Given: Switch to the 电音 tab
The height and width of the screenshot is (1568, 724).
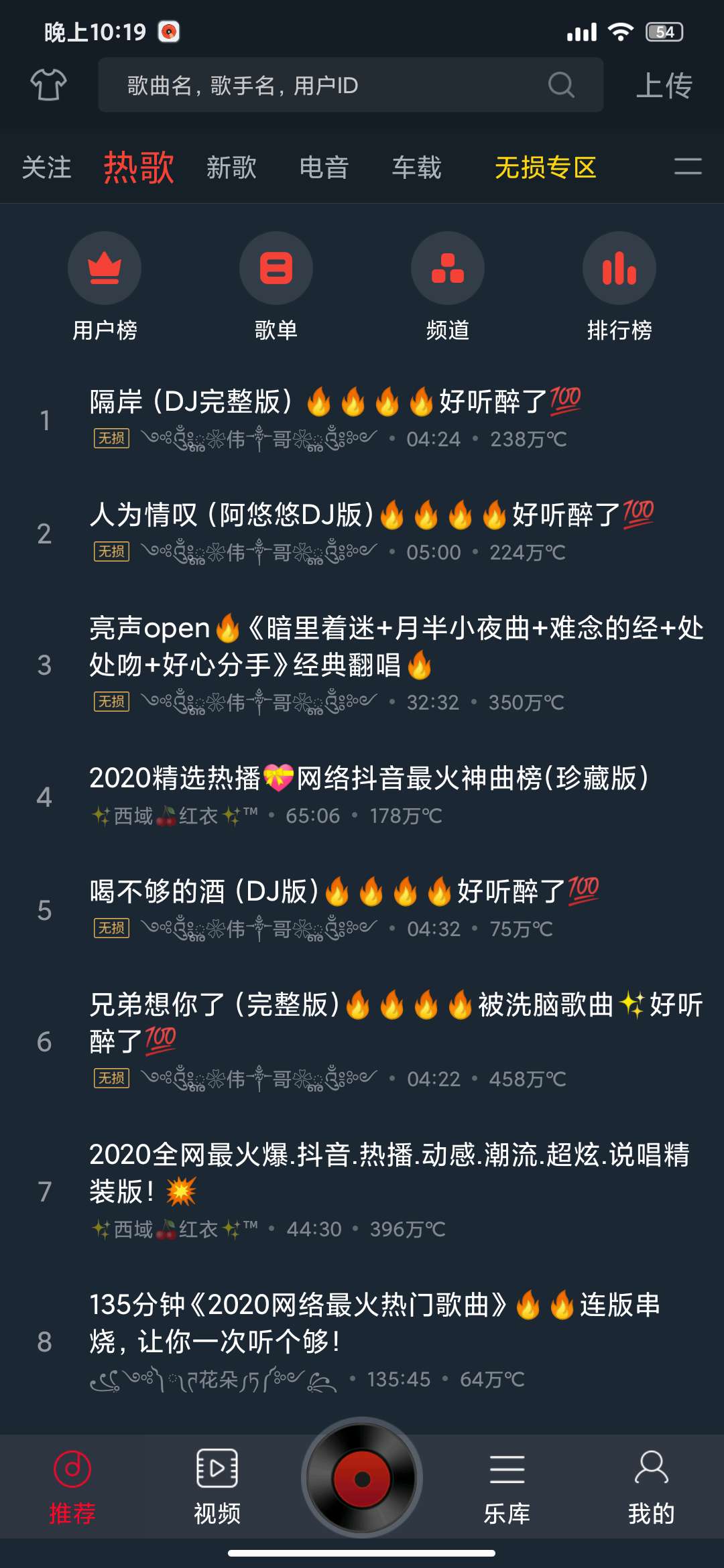Looking at the screenshot, I should [324, 168].
